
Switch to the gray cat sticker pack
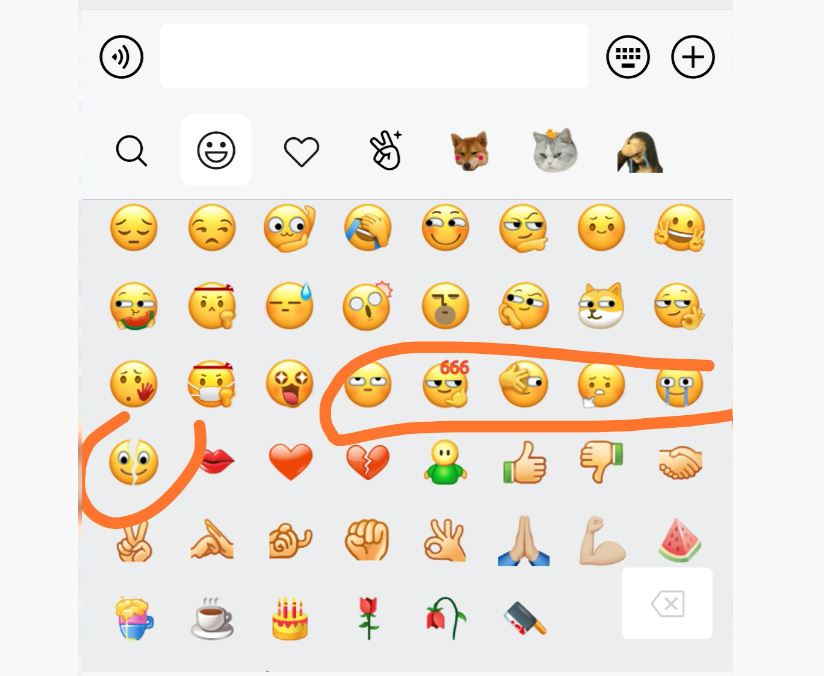[555, 151]
